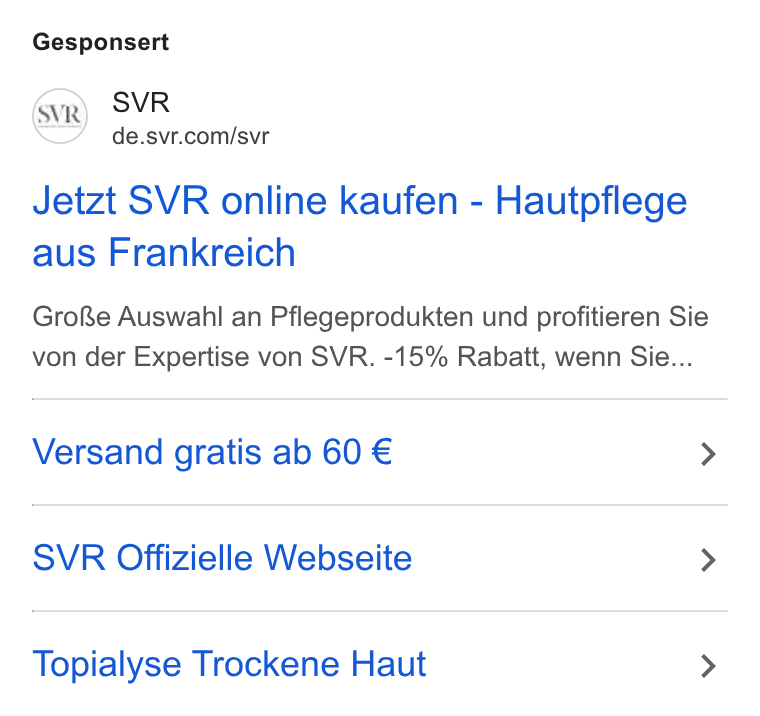
Task: Open the Versand gratis ab 60 € sitelink
Action: (380, 452)
